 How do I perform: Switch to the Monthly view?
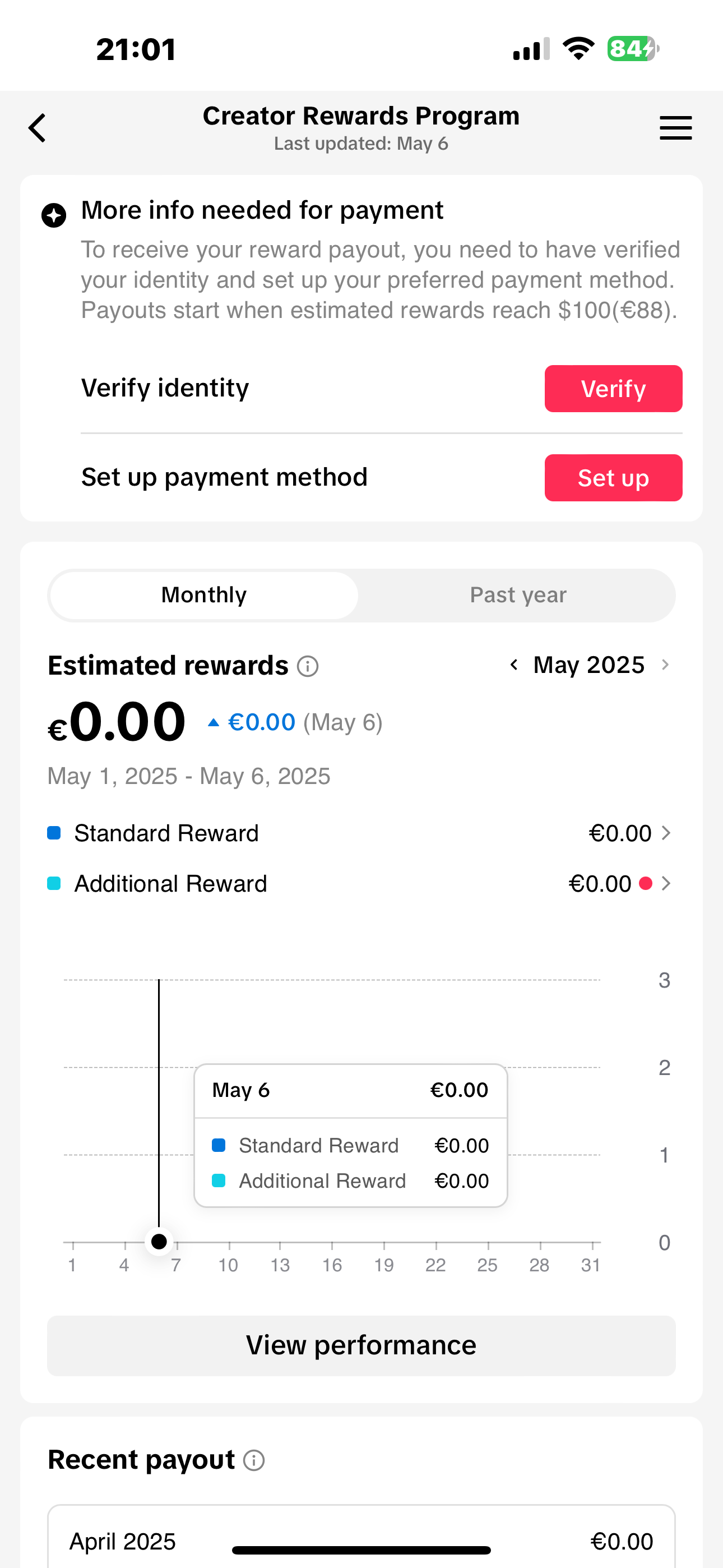(204, 596)
